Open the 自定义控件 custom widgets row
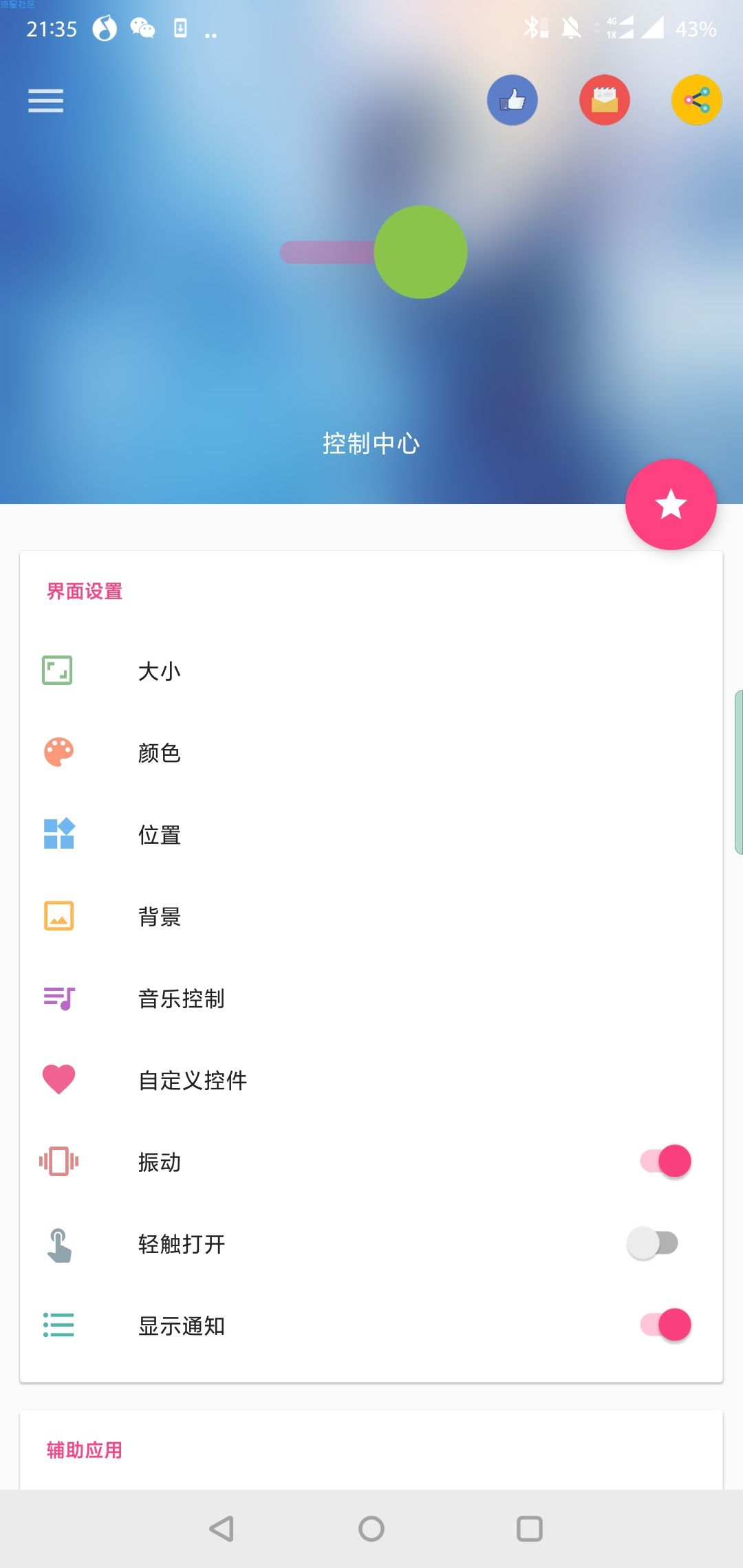 (371, 1080)
